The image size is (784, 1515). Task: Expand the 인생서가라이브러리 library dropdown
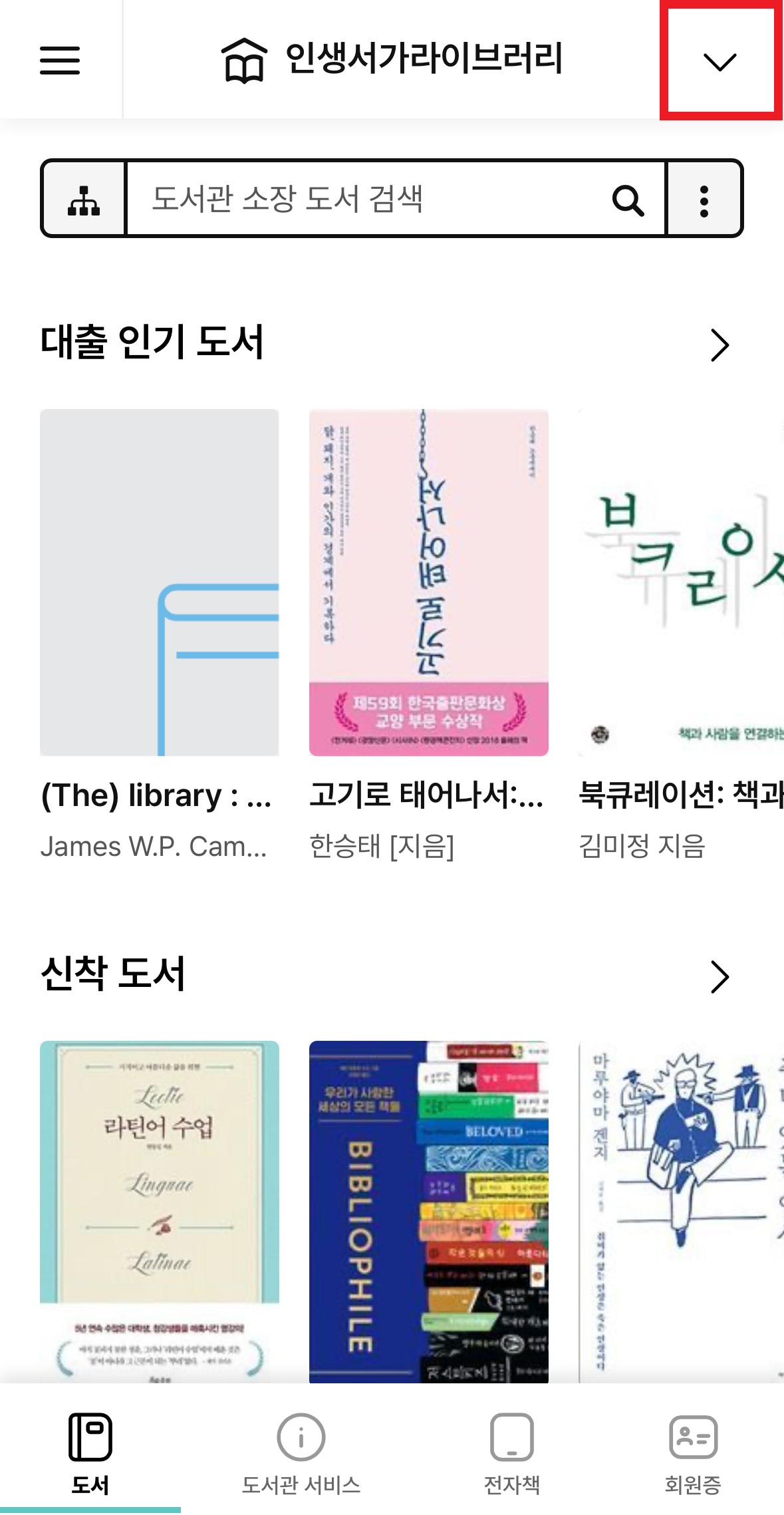(719, 61)
